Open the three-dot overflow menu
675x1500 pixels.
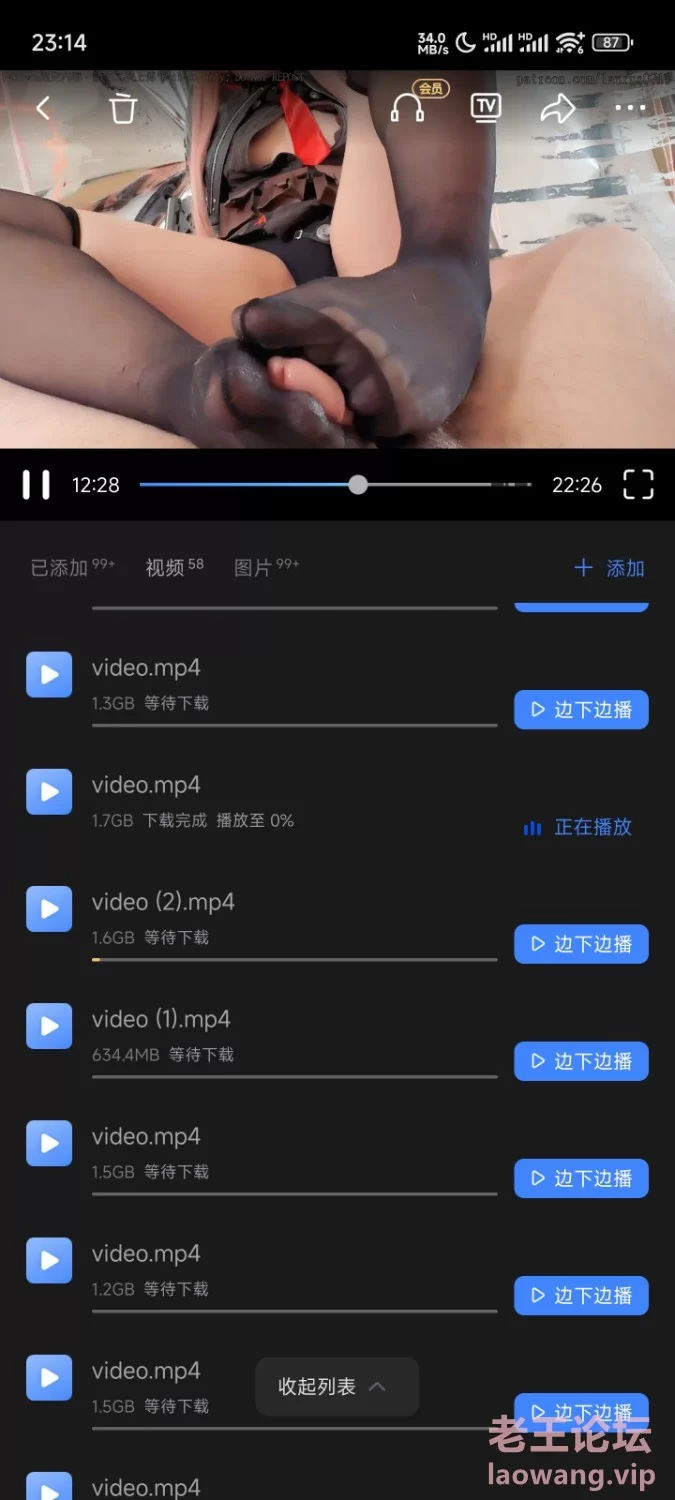pos(630,108)
